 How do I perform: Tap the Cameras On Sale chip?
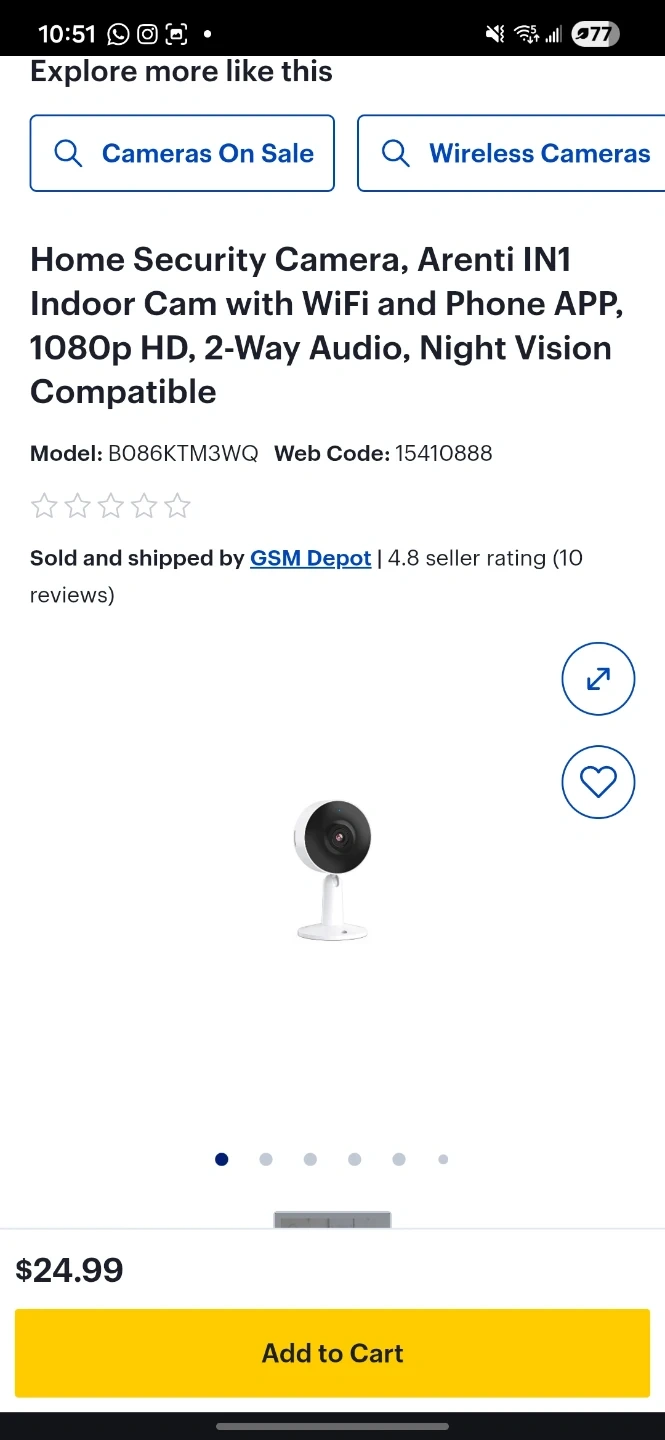click(182, 153)
